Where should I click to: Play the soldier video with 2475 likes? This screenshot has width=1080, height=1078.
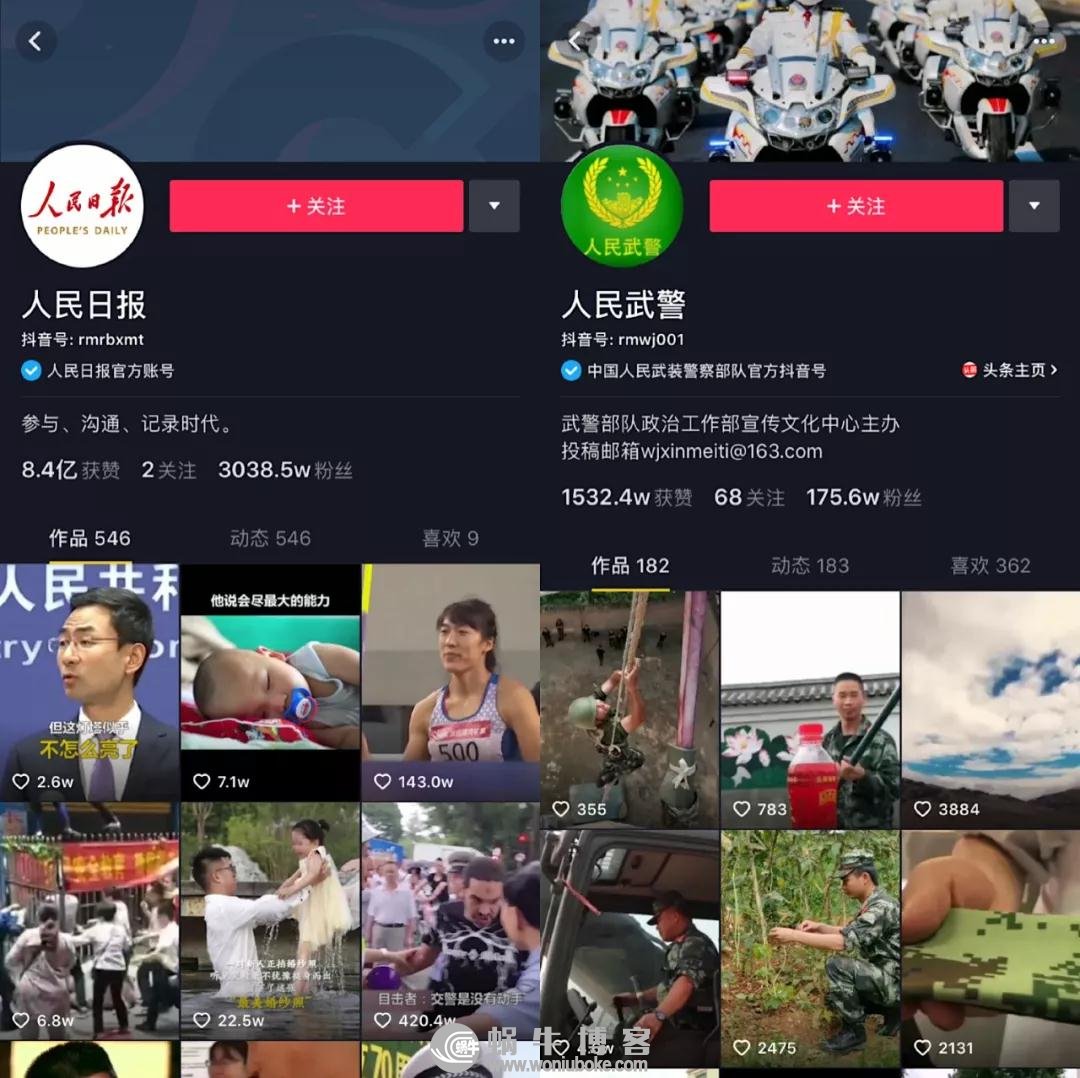(810, 945)
